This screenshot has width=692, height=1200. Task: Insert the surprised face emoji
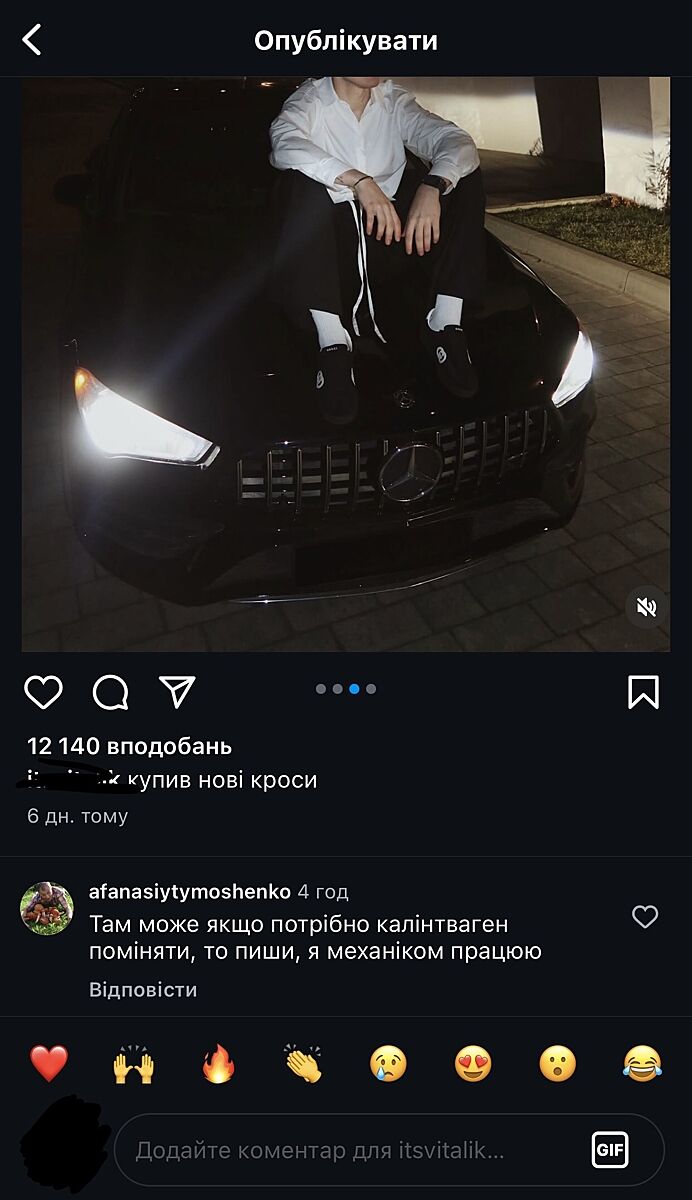pos(558,1063)
